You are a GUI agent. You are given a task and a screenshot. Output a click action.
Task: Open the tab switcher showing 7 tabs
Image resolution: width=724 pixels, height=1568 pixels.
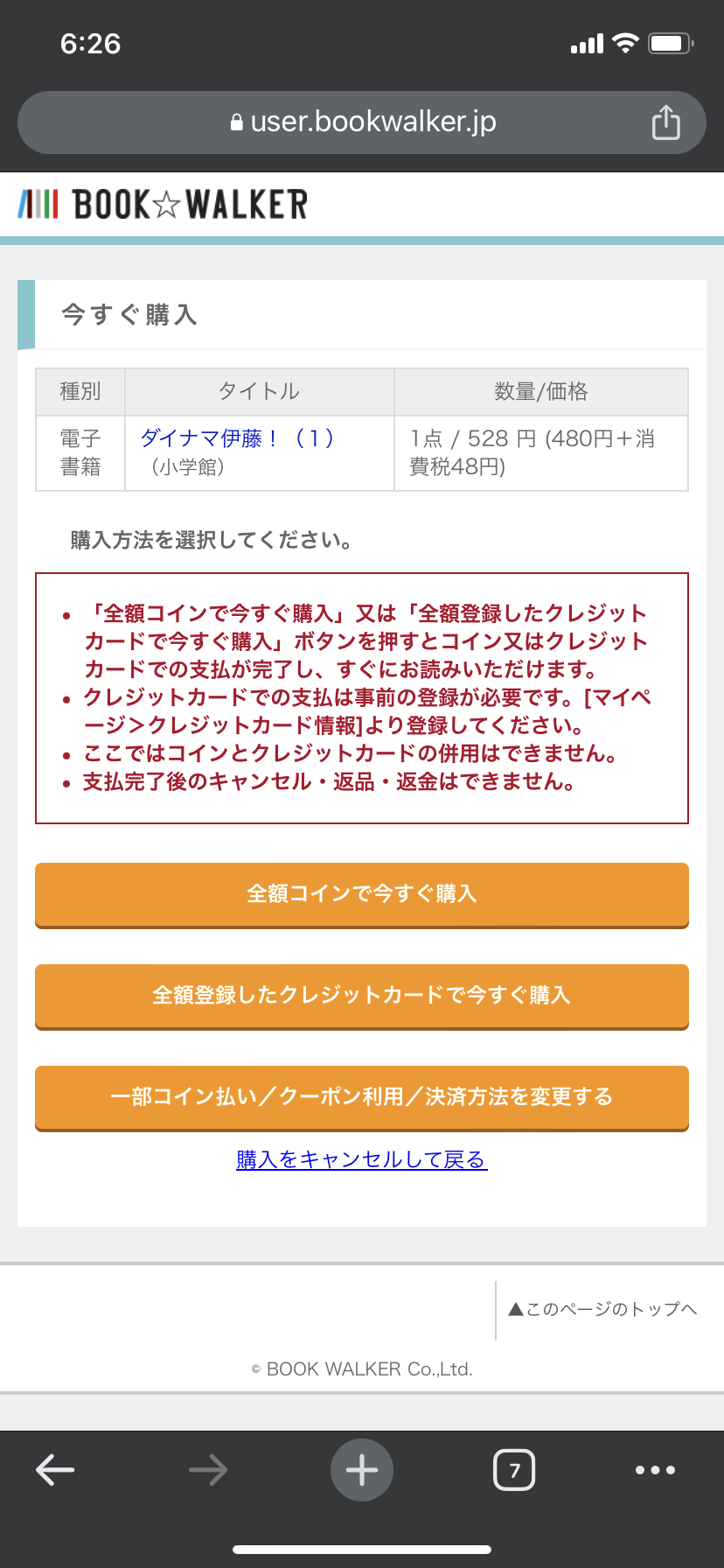514,1470
